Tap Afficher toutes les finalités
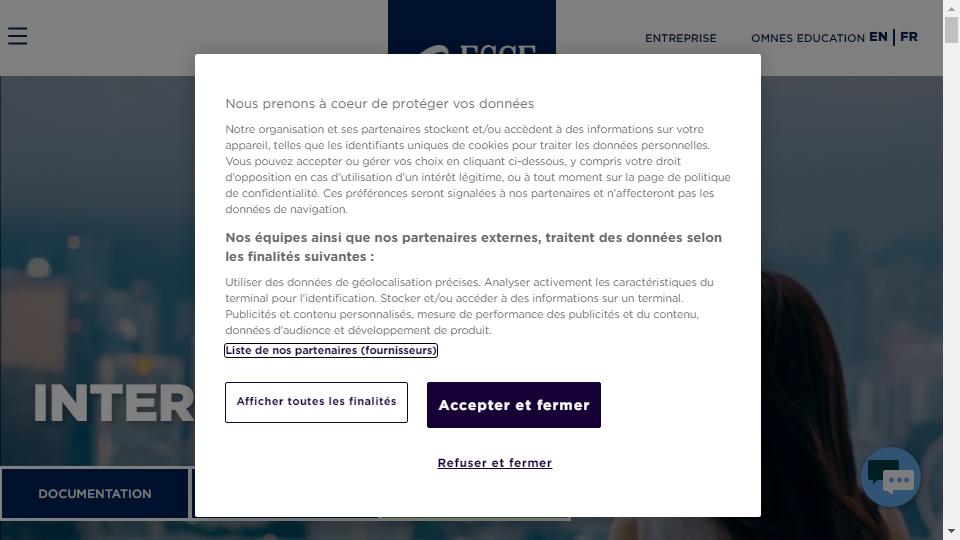 coord(316,402)
